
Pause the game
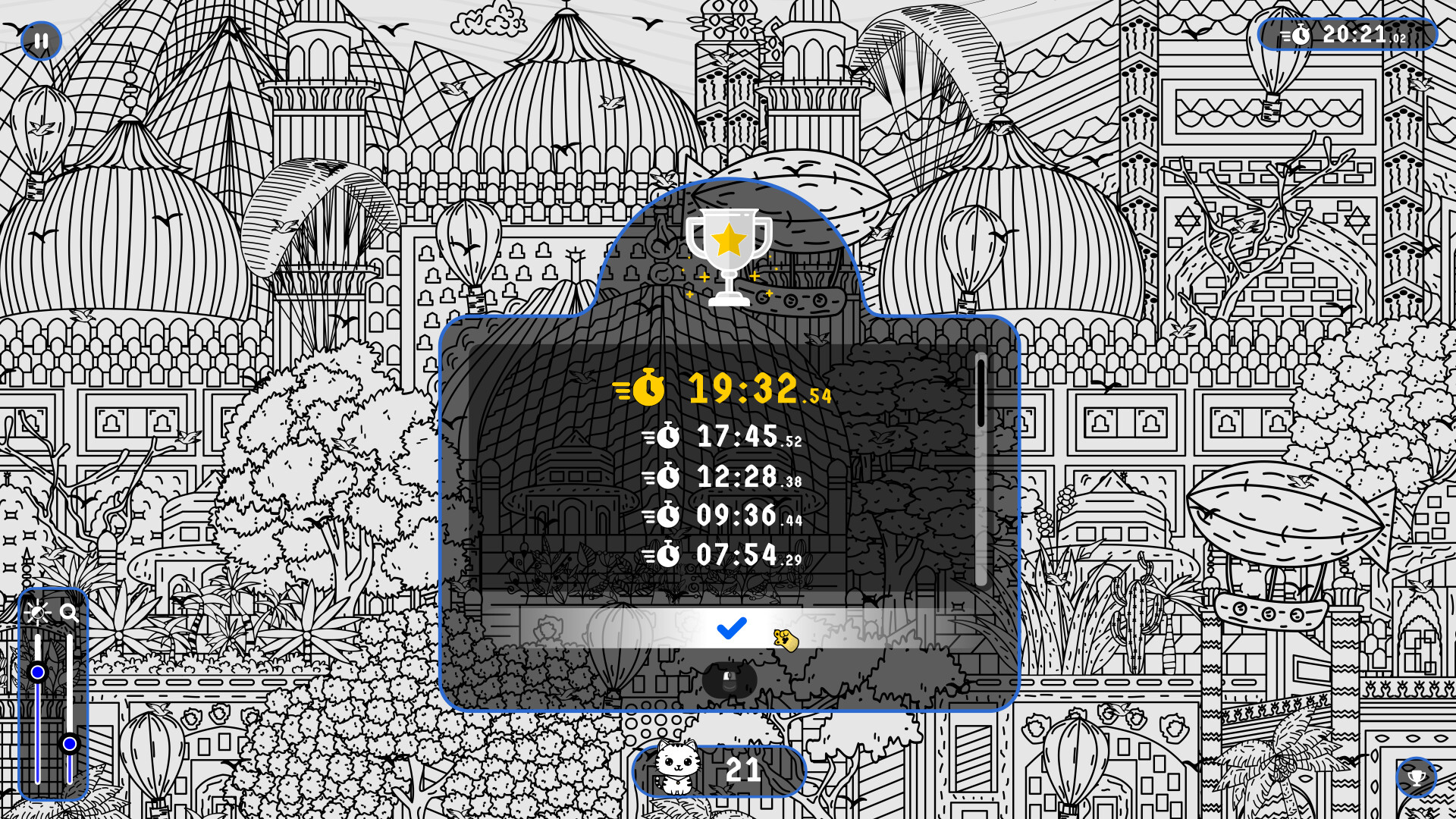pos(41,41)
